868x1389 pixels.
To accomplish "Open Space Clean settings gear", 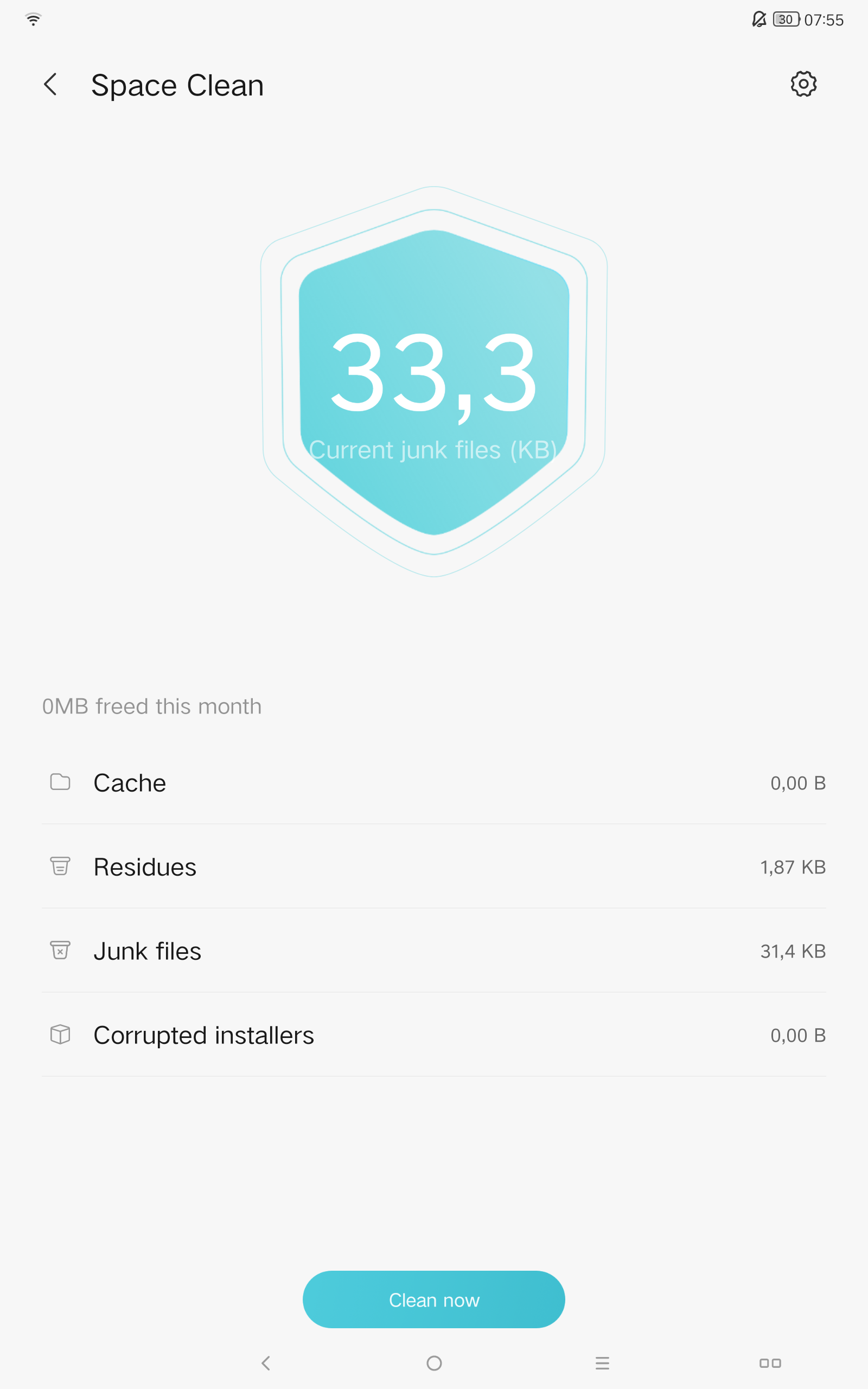I will [803, 84].
